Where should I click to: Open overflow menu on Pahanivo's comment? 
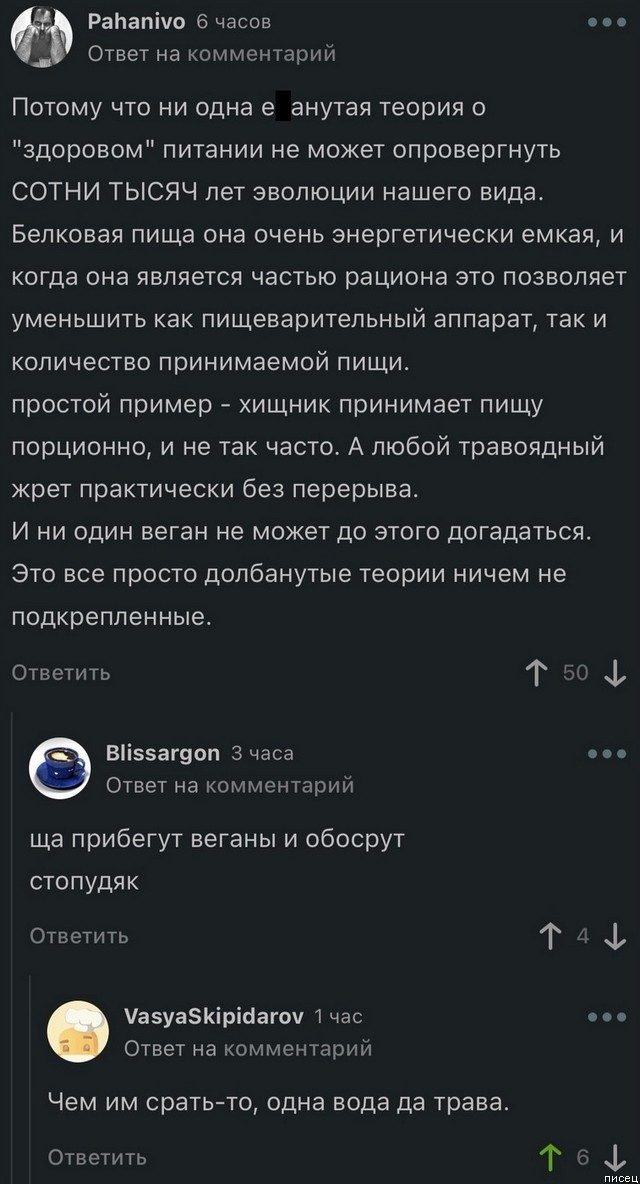(x=607, y=22)
